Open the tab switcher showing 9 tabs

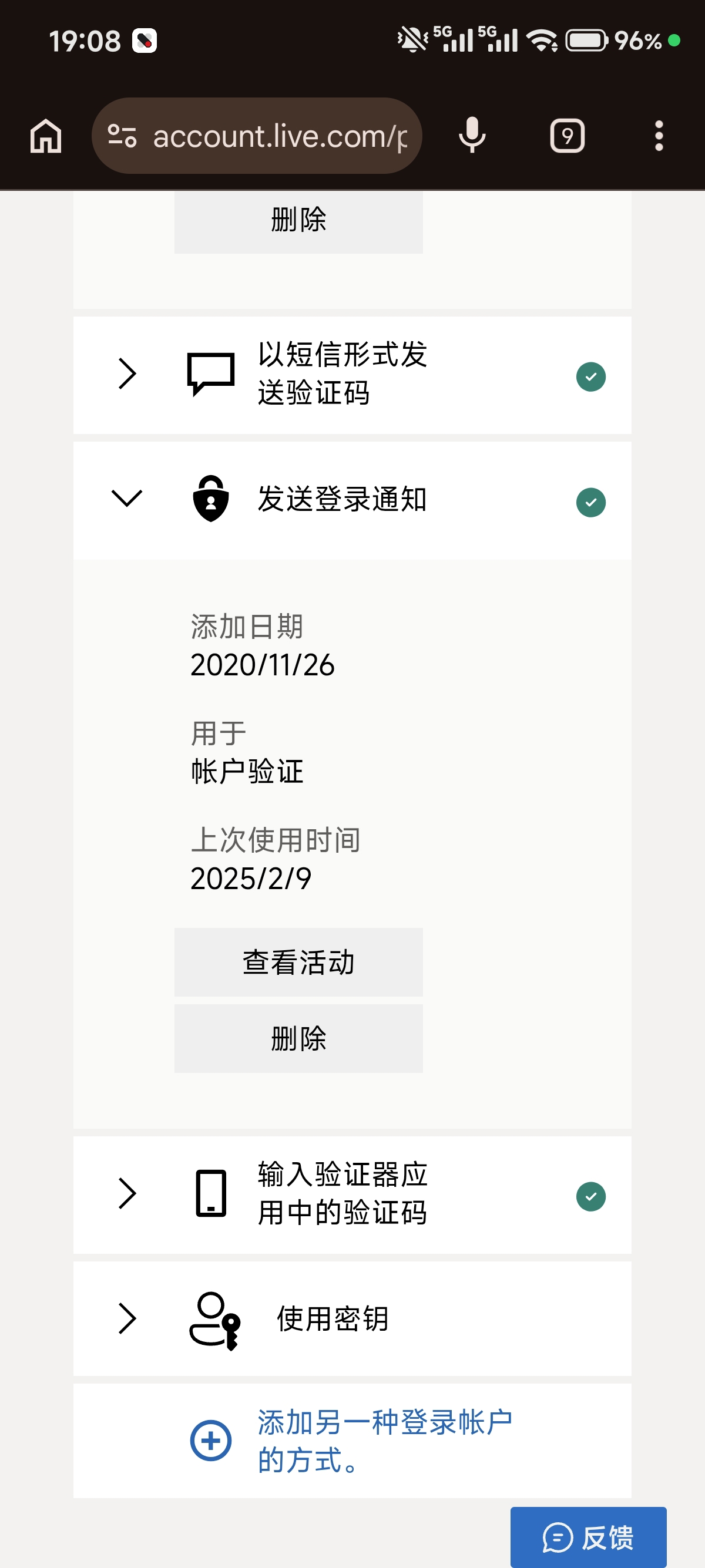click(x=566, y=135)
